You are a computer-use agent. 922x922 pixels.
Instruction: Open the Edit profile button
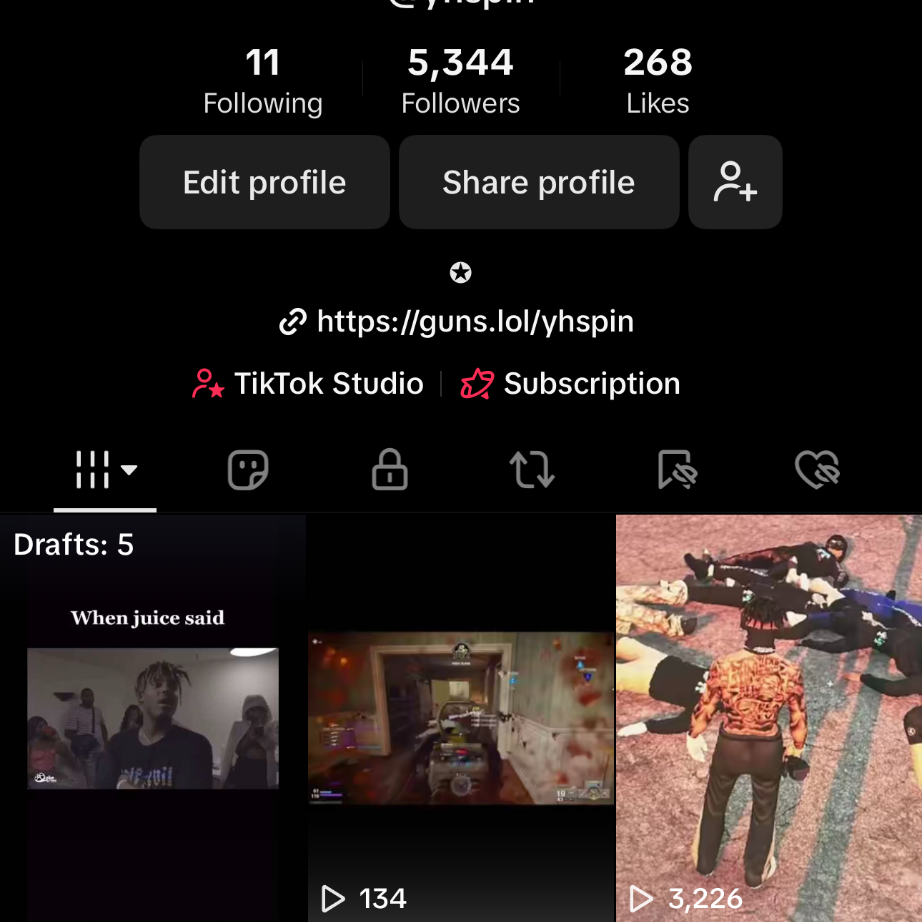coord(264,183)
